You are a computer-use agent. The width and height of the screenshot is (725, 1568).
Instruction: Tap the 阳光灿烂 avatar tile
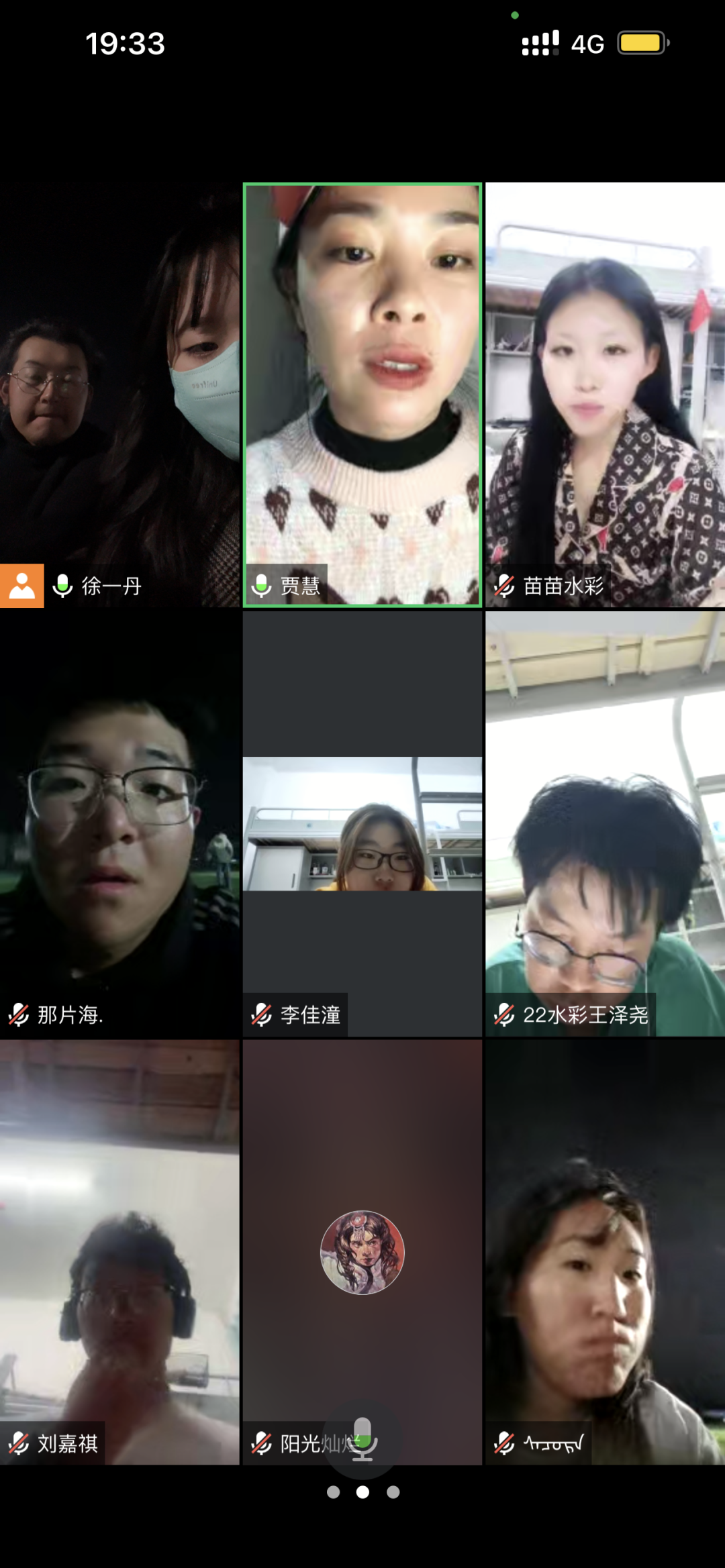click(x=362, y=1252)
